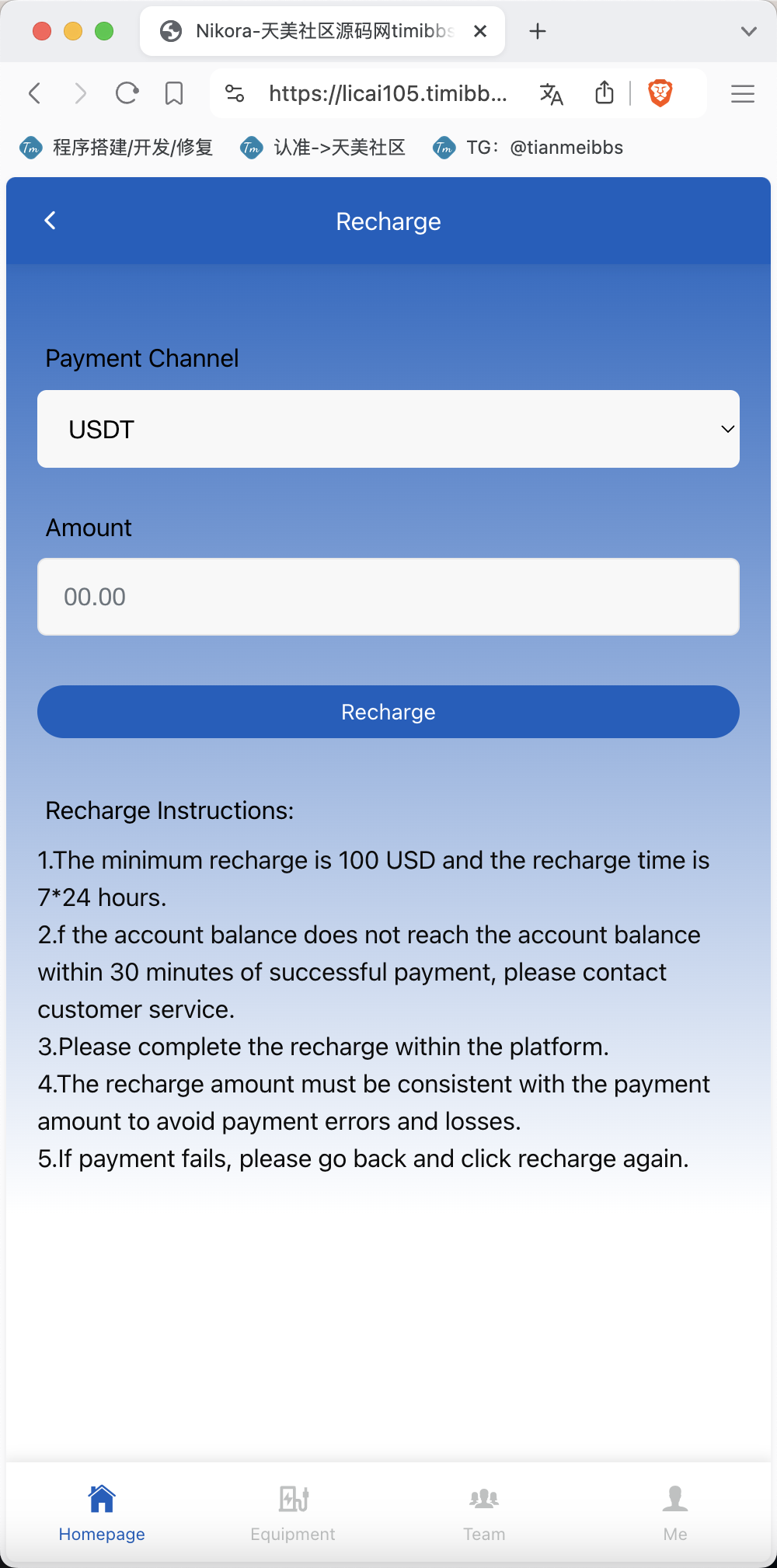This screenshot has height=1568, width=777.
Task: Open the Equipment tab
Action: pyautogui.click(x=293, y=1513)
